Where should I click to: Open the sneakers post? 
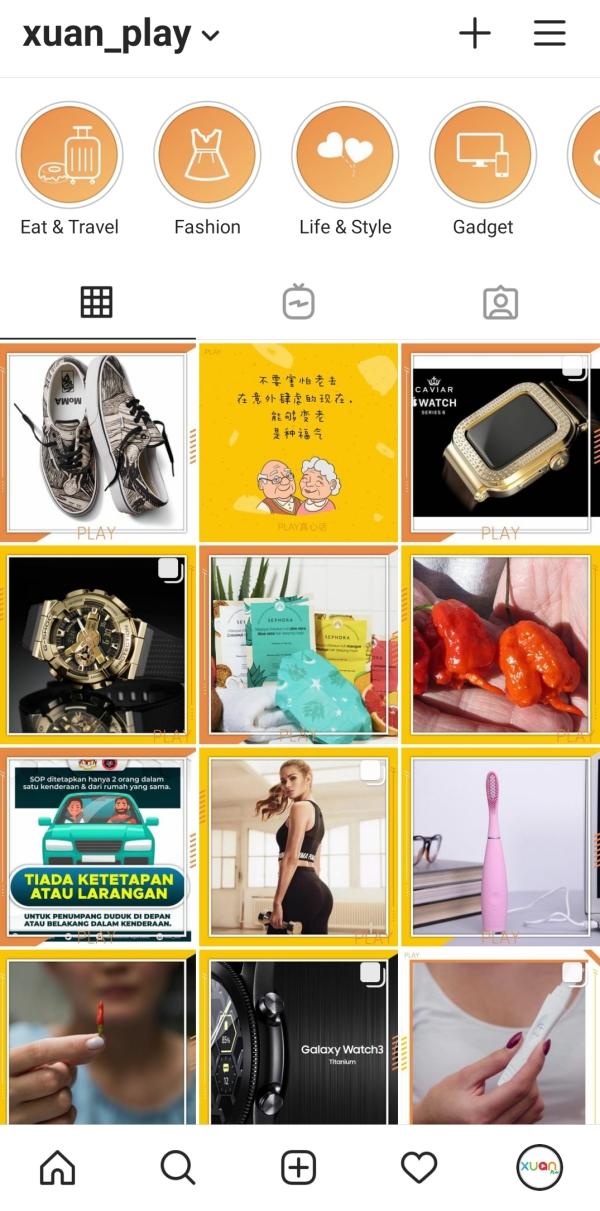click(97, 443)
